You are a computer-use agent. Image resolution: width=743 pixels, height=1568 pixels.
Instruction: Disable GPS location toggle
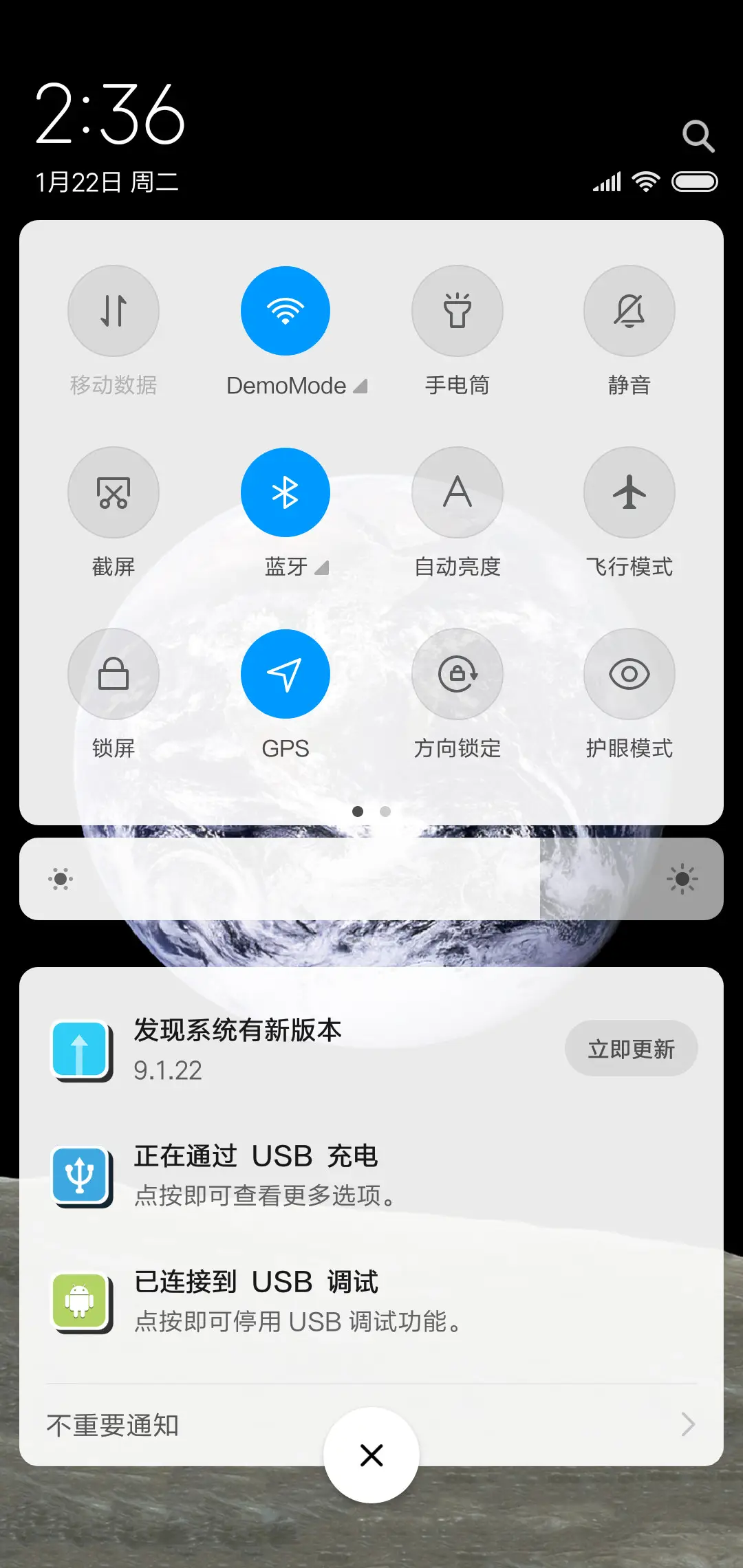click(286, 673)
